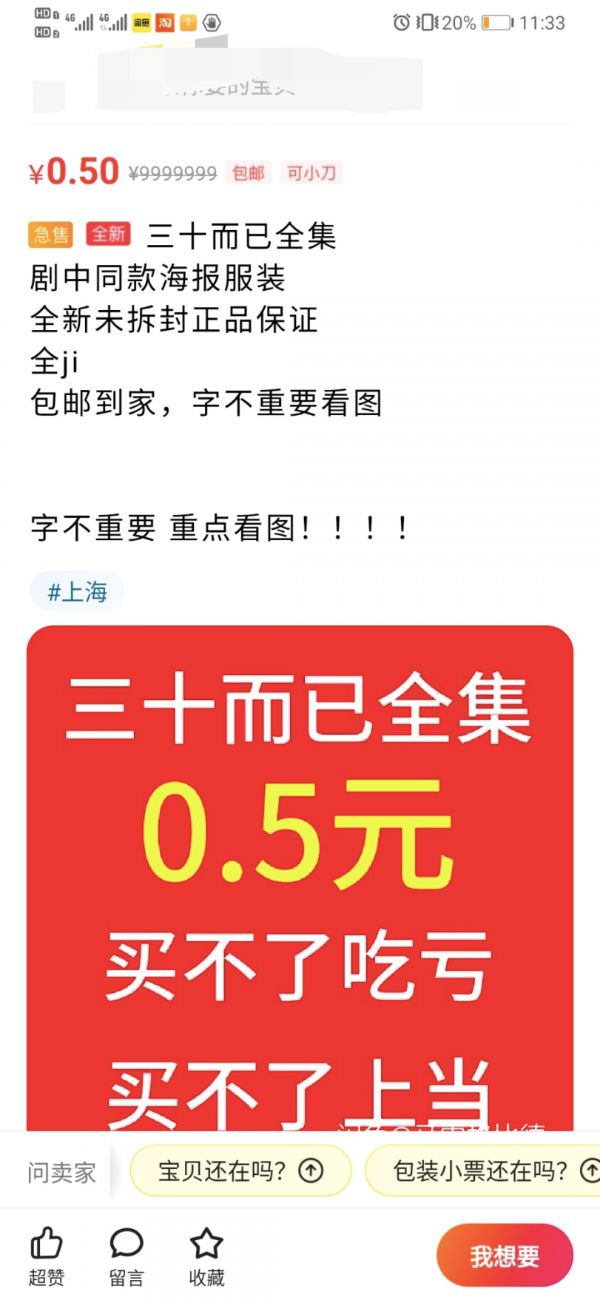Viewport: 600px width, 1300px height.
Task: Add the item to 收藏 favorites
Action: [206, 1255]
